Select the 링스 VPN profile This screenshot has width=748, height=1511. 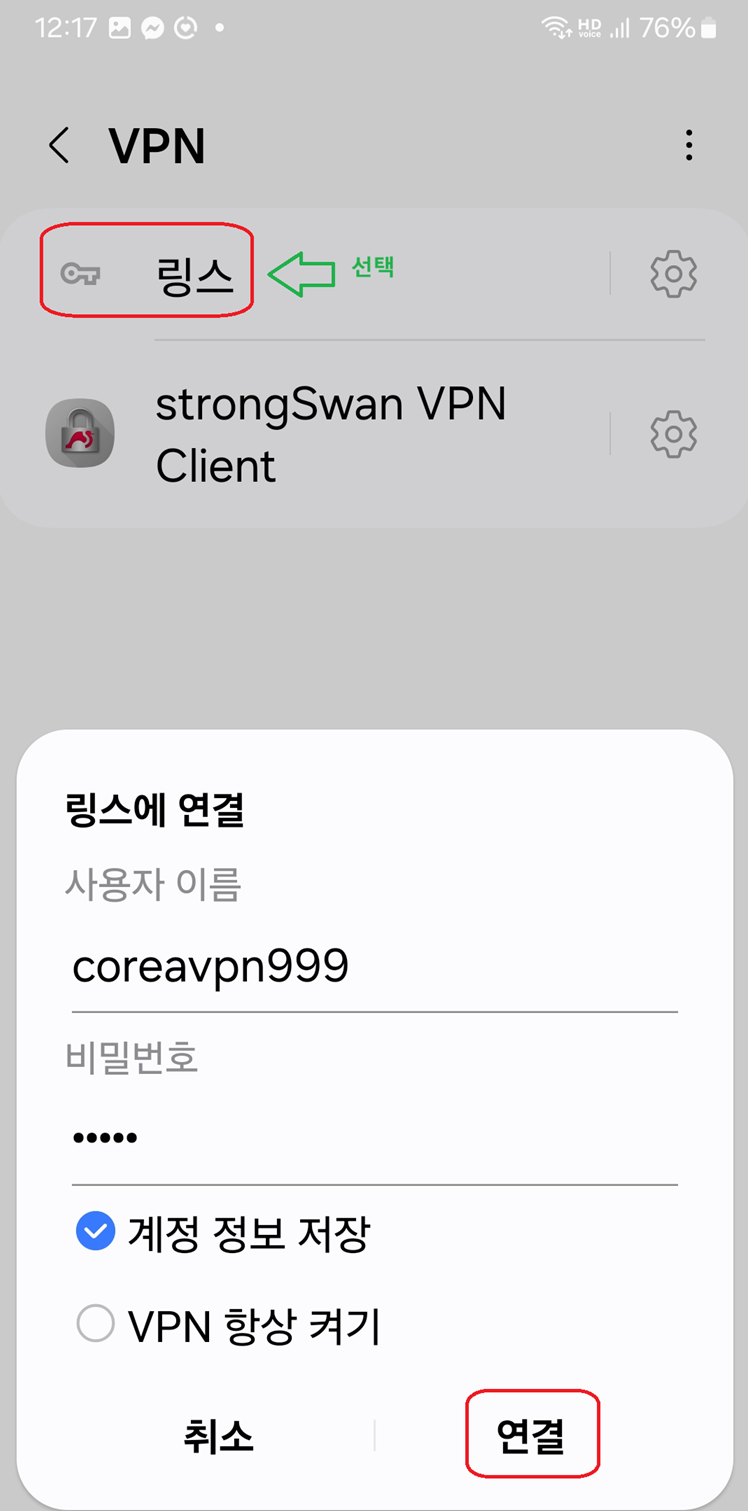[x=195, y=274]
